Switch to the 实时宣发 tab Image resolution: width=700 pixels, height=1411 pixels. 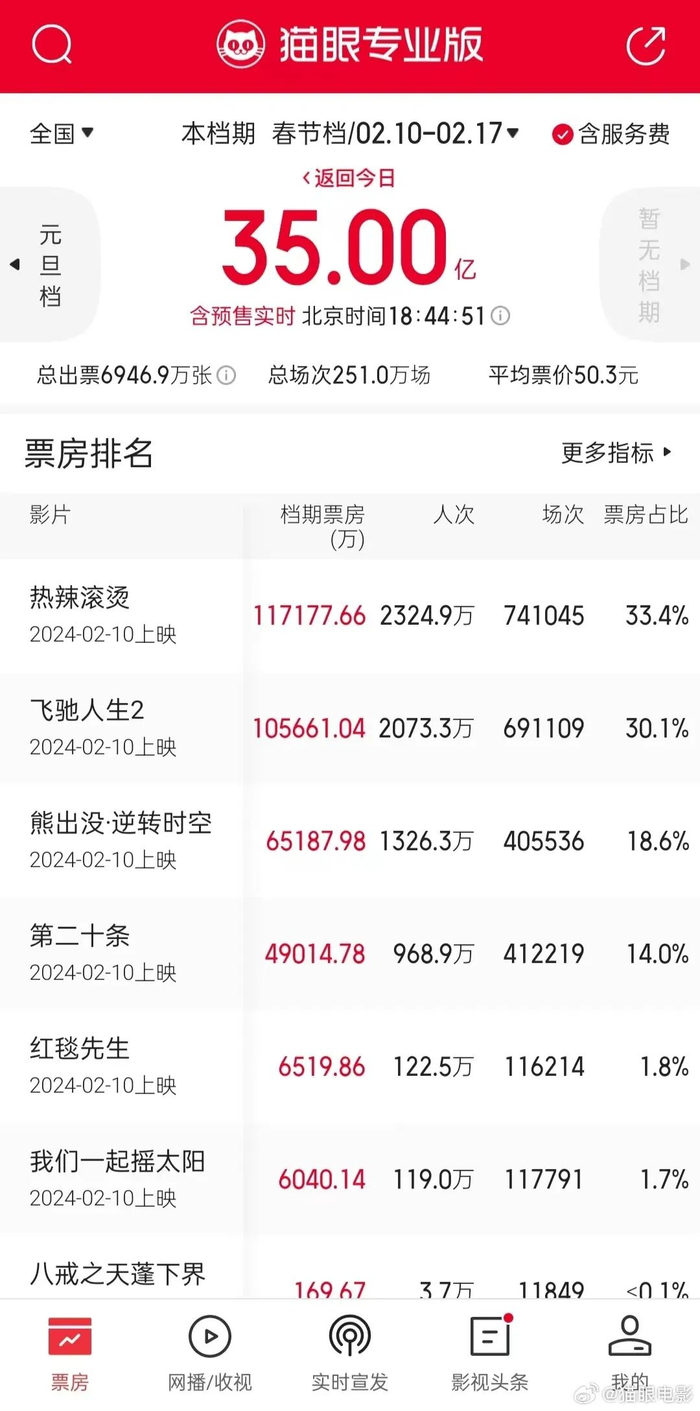[x=350, y=1354]
